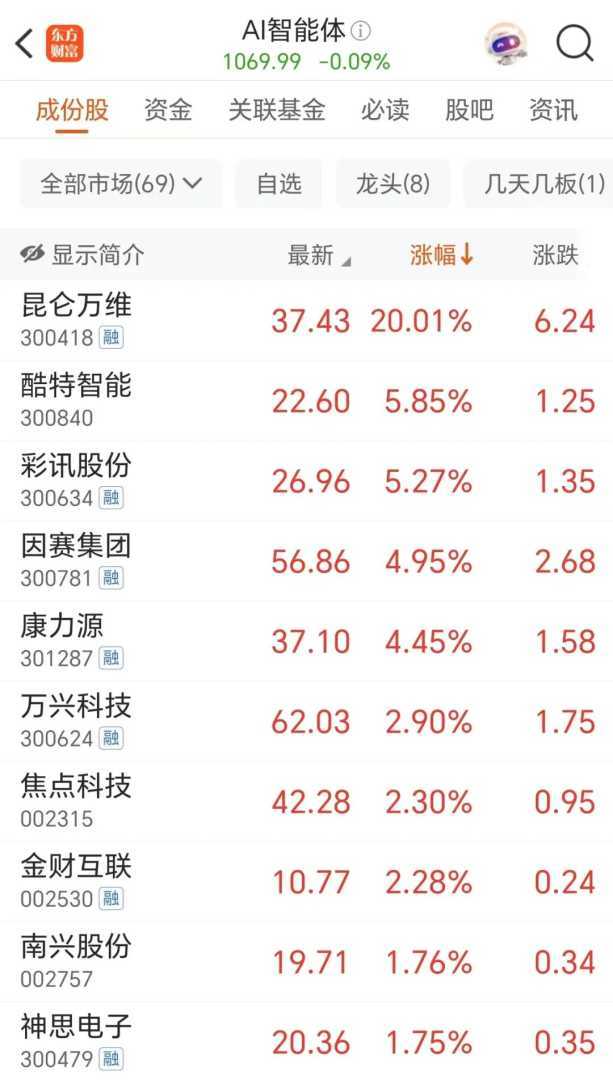Open the search magnifier icon
Screen dimensions: 613x1080
574,43
